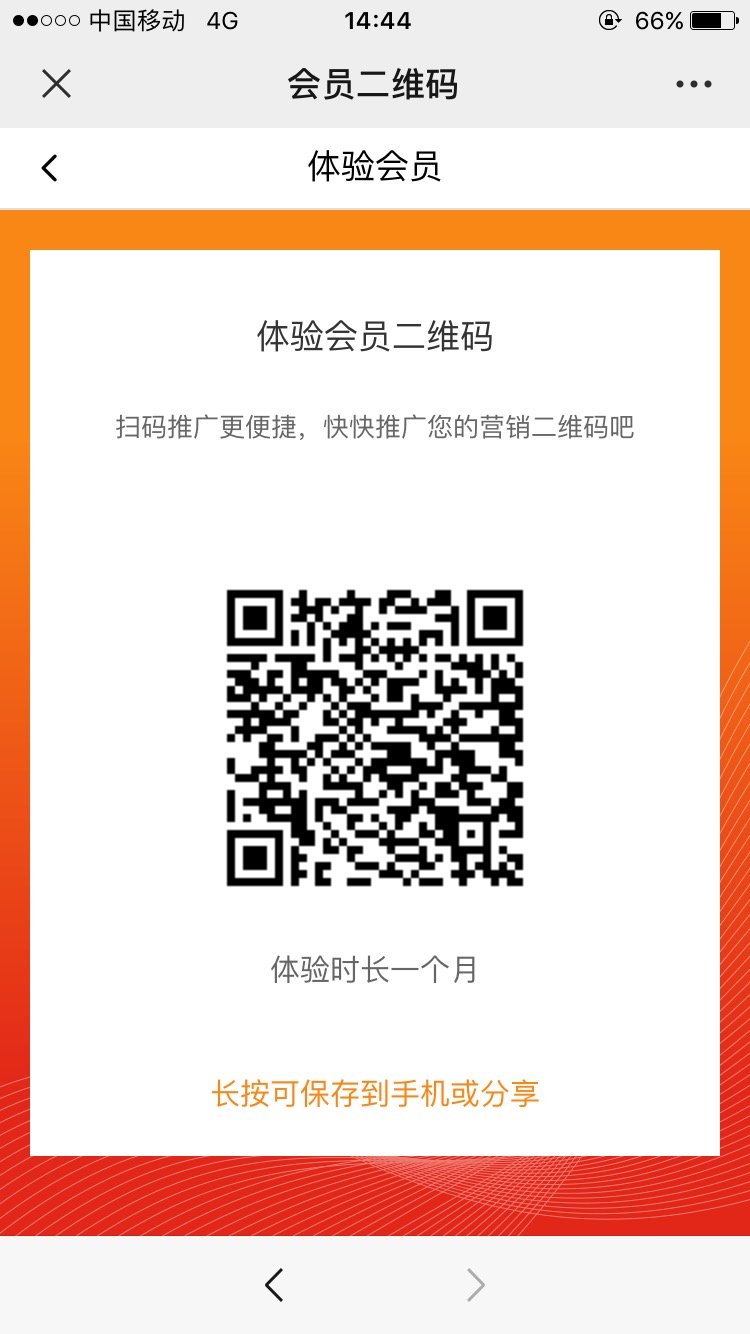Viewport: 750px width, 1334px height.
Task: Tap the browser forward arrow at bottom
Action: 476,1285
